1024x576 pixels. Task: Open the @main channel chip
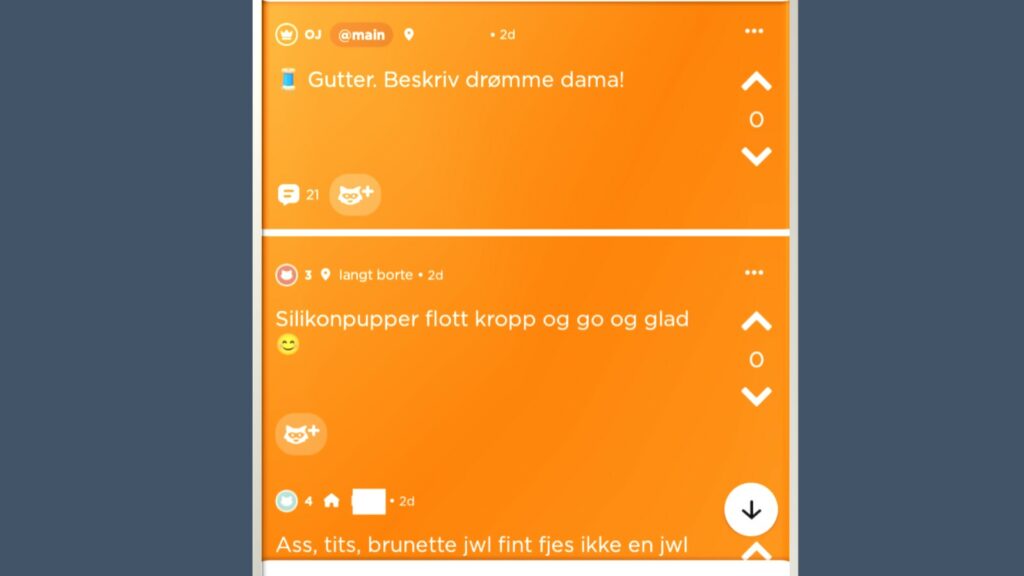point(361,35)
